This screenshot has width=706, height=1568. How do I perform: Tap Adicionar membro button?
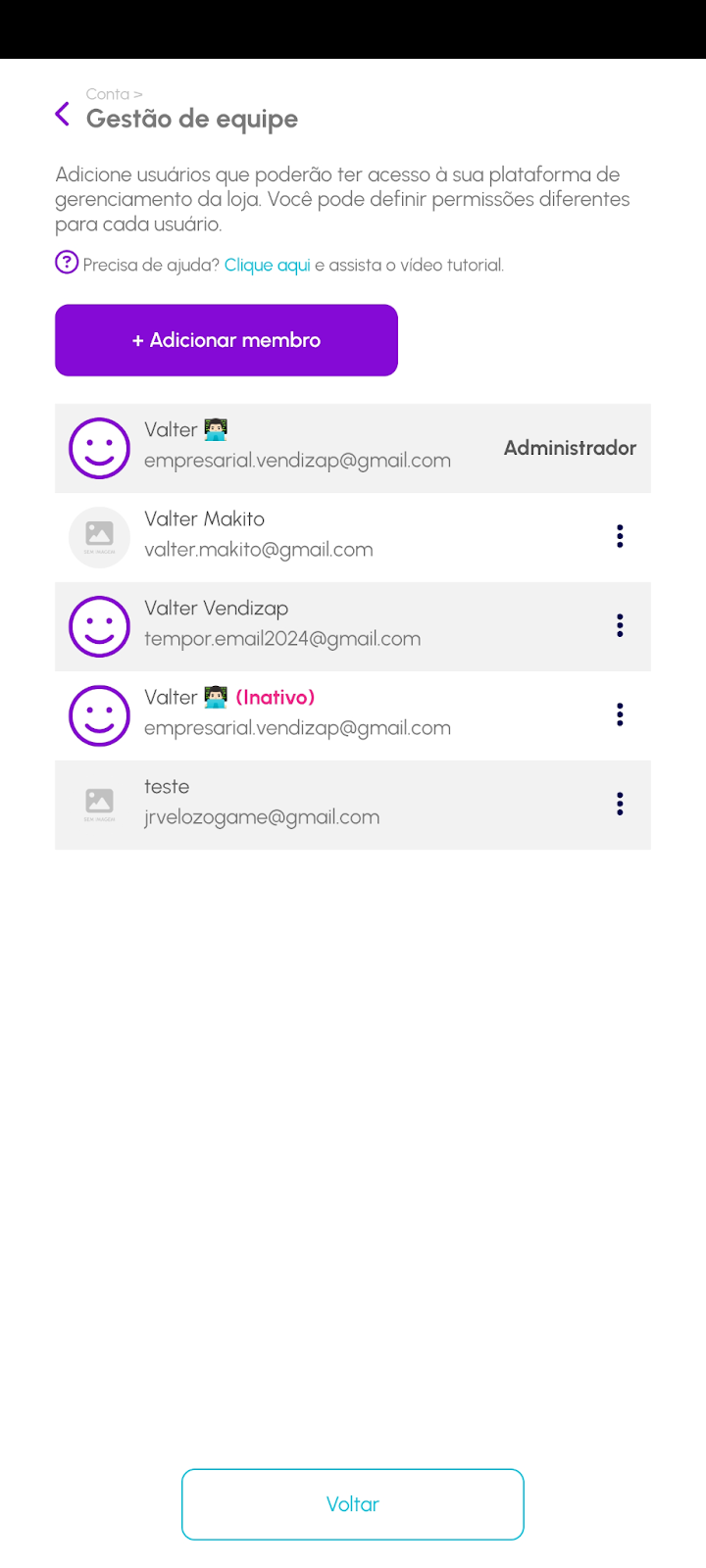point(227,340)
